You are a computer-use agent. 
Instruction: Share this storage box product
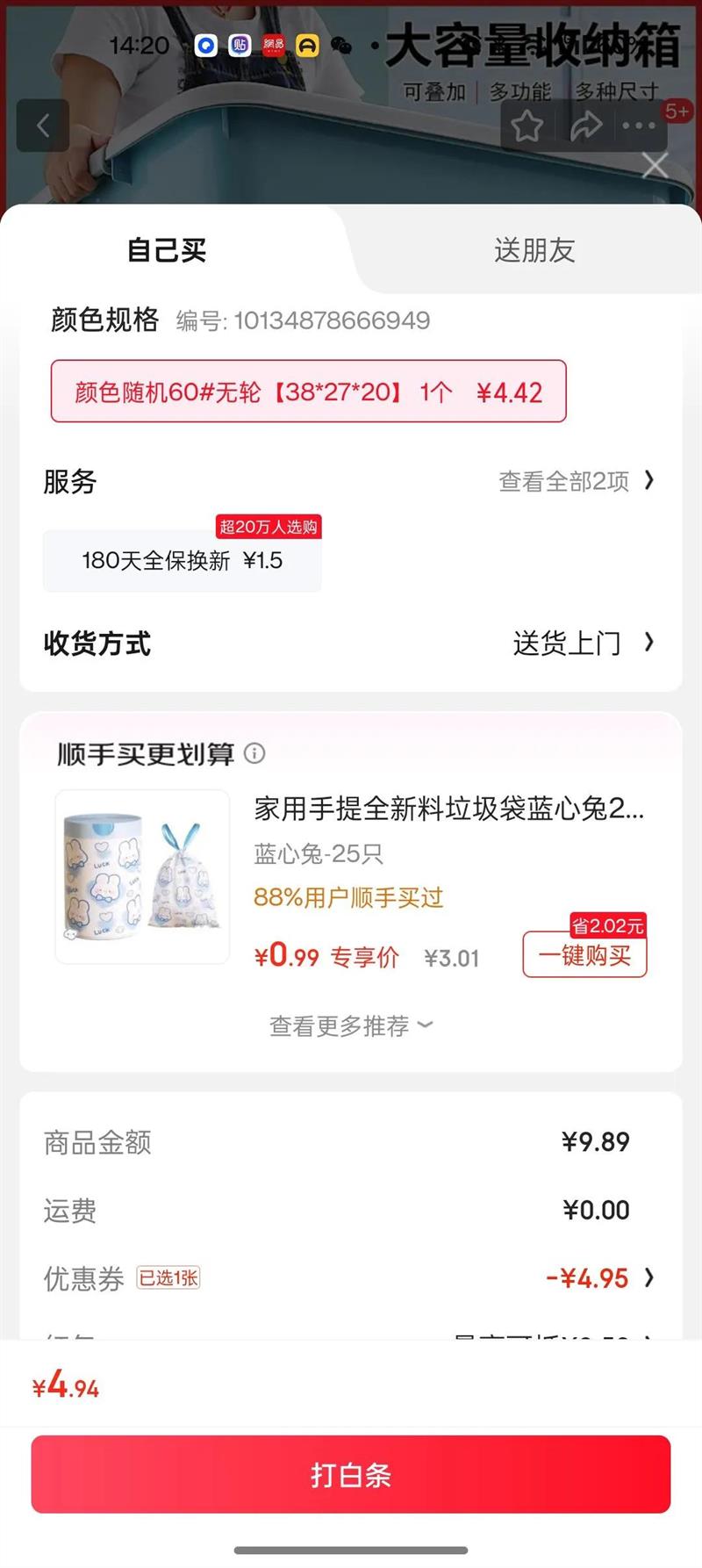tap(585, 126)
